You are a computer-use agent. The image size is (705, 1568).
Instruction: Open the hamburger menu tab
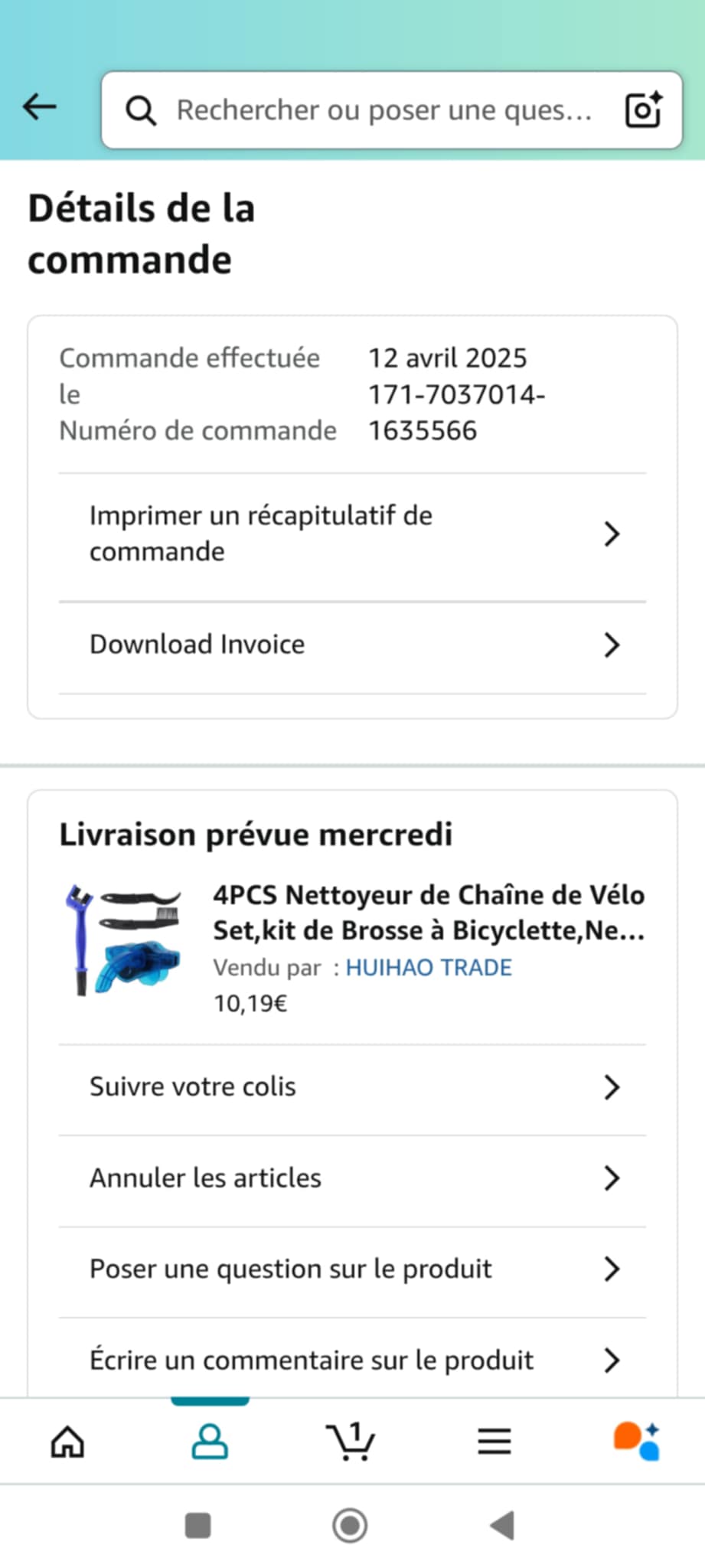tap(494, 1442)
